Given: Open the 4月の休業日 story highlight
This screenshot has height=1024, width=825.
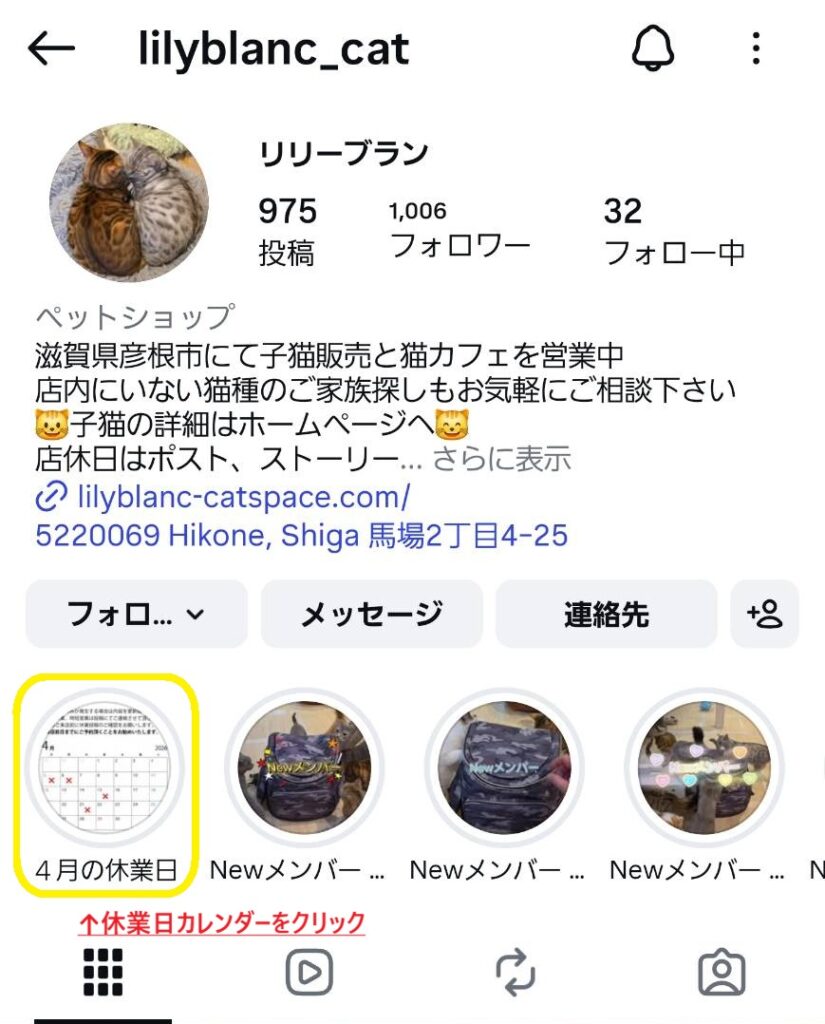Looking at the screenshot, I should 106,769.
